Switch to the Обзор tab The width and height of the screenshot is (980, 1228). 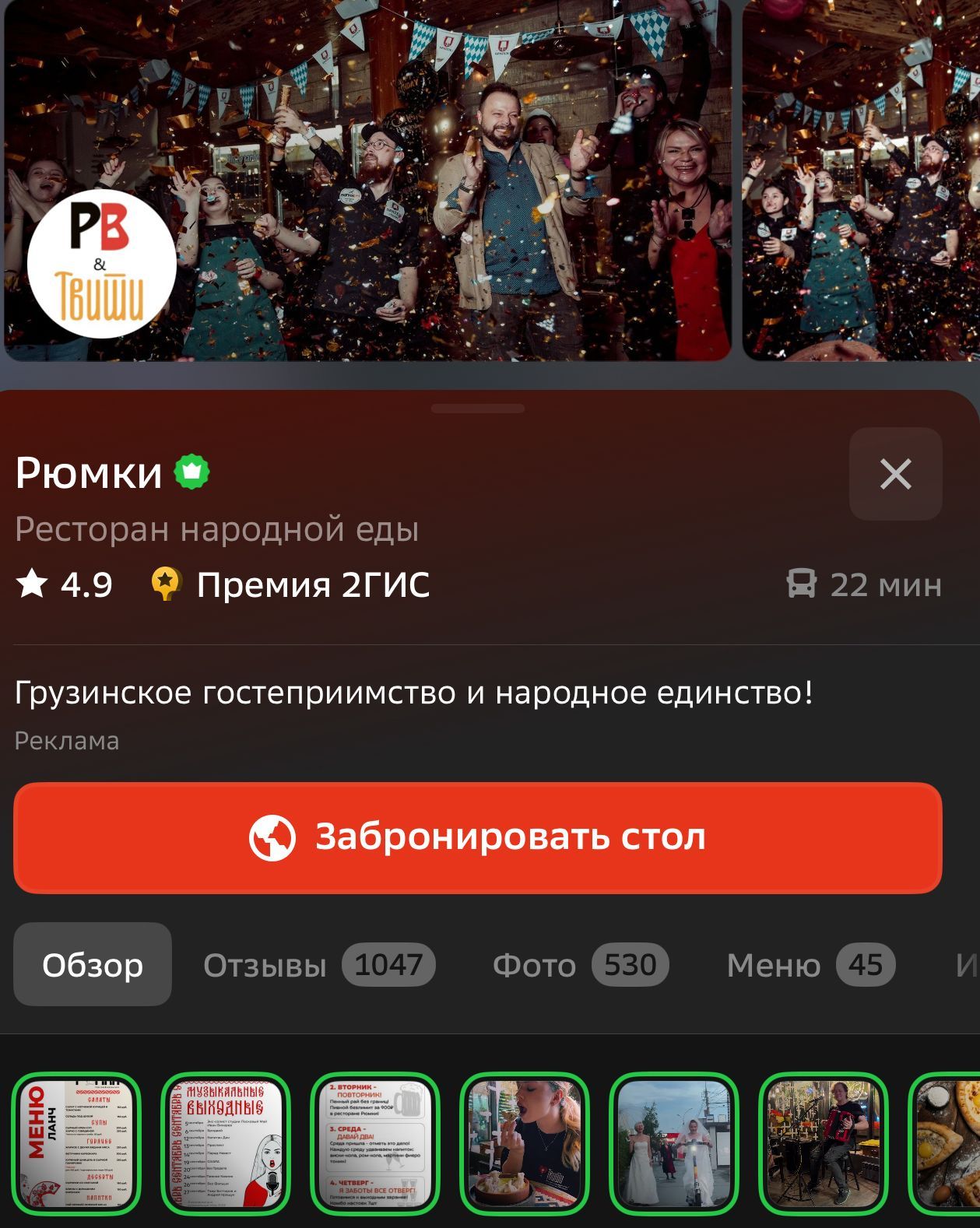point(93,964)
